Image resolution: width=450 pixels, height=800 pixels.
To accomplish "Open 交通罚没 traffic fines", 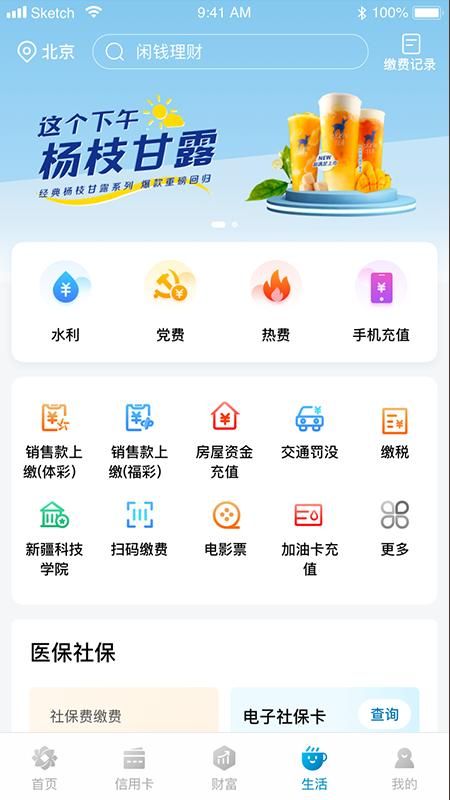I will click(x=309, y=432).
